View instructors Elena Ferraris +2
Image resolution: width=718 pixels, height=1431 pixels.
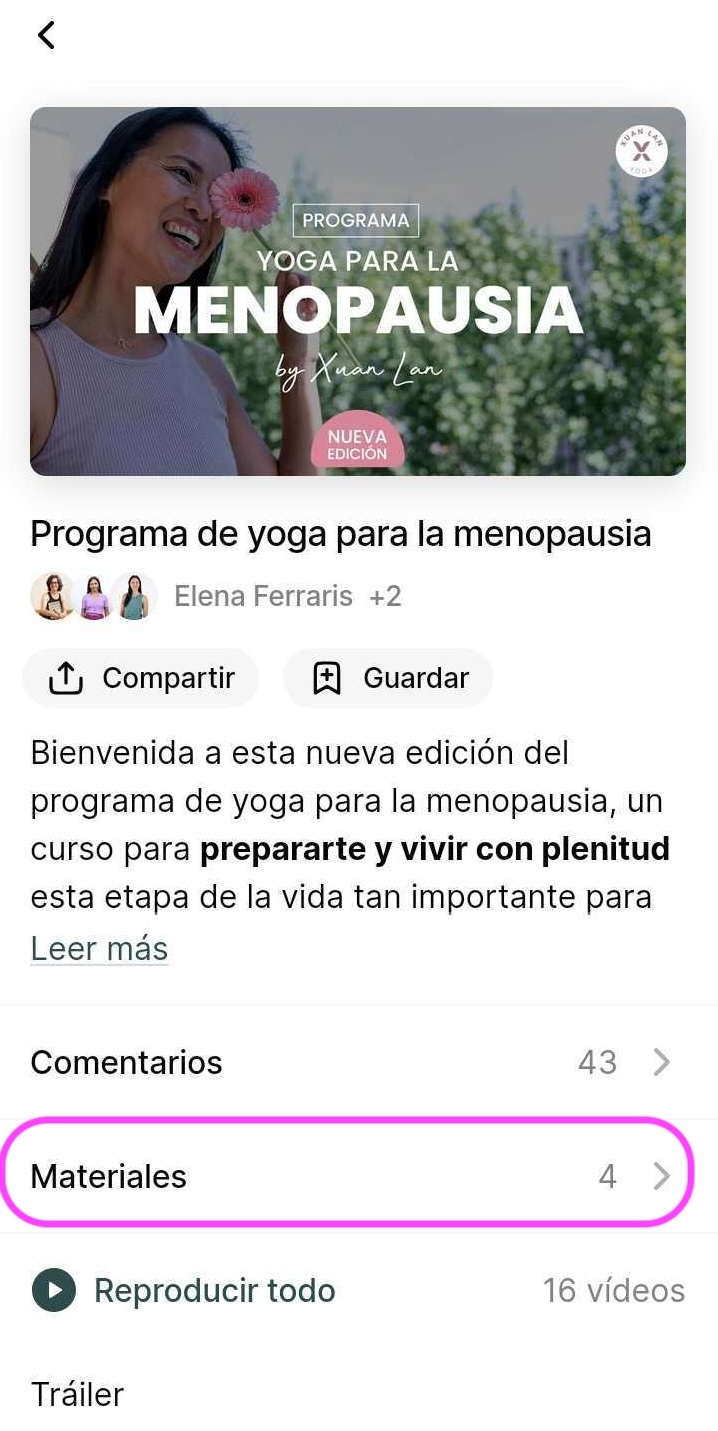tap(216, 597)
